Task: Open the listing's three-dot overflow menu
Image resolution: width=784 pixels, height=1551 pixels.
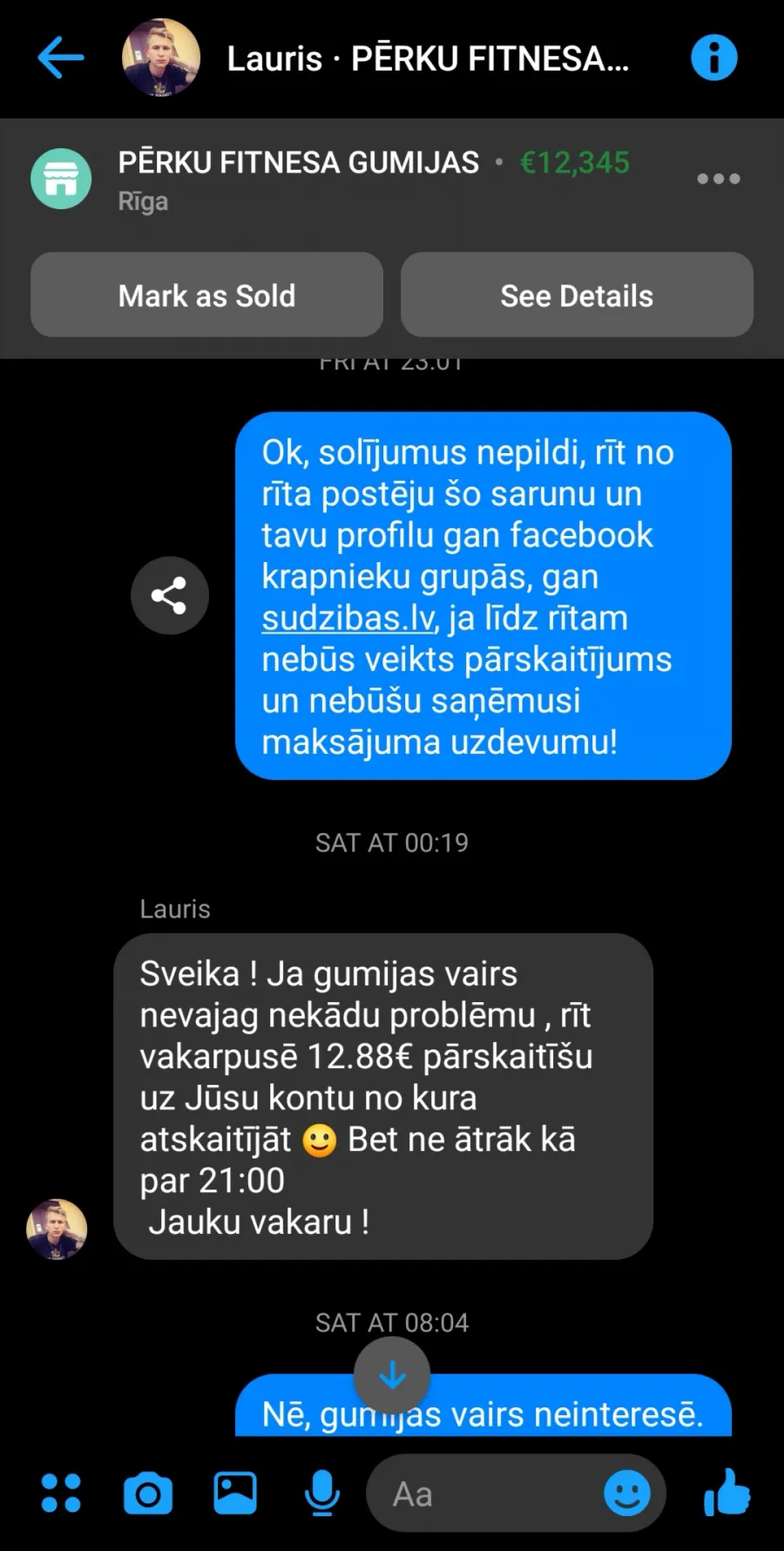Action: (719, 179)
